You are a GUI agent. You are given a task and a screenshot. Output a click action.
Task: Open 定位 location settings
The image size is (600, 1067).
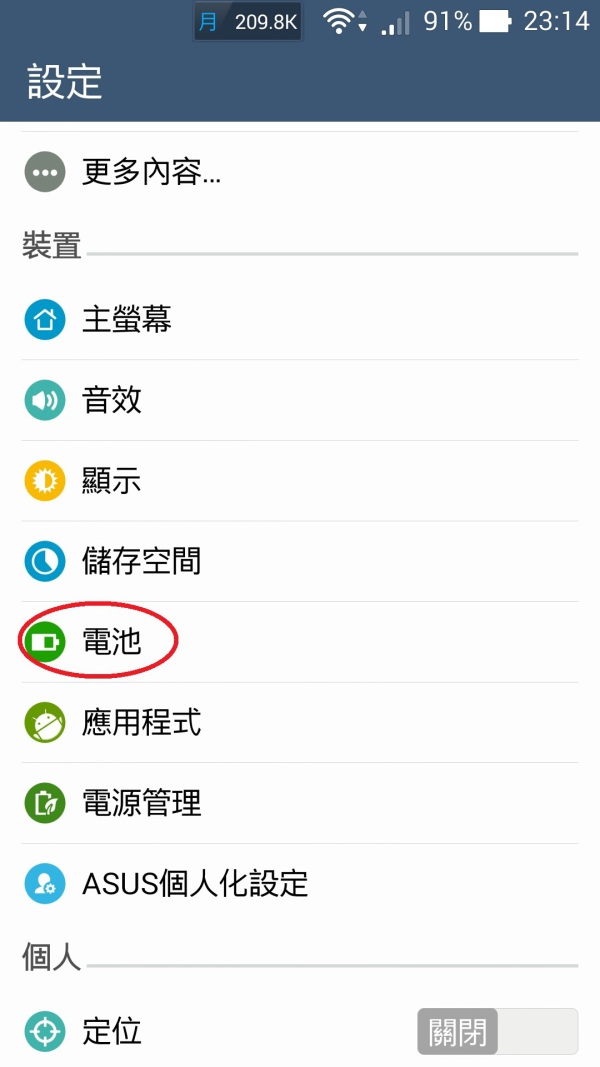(112, 1031)
